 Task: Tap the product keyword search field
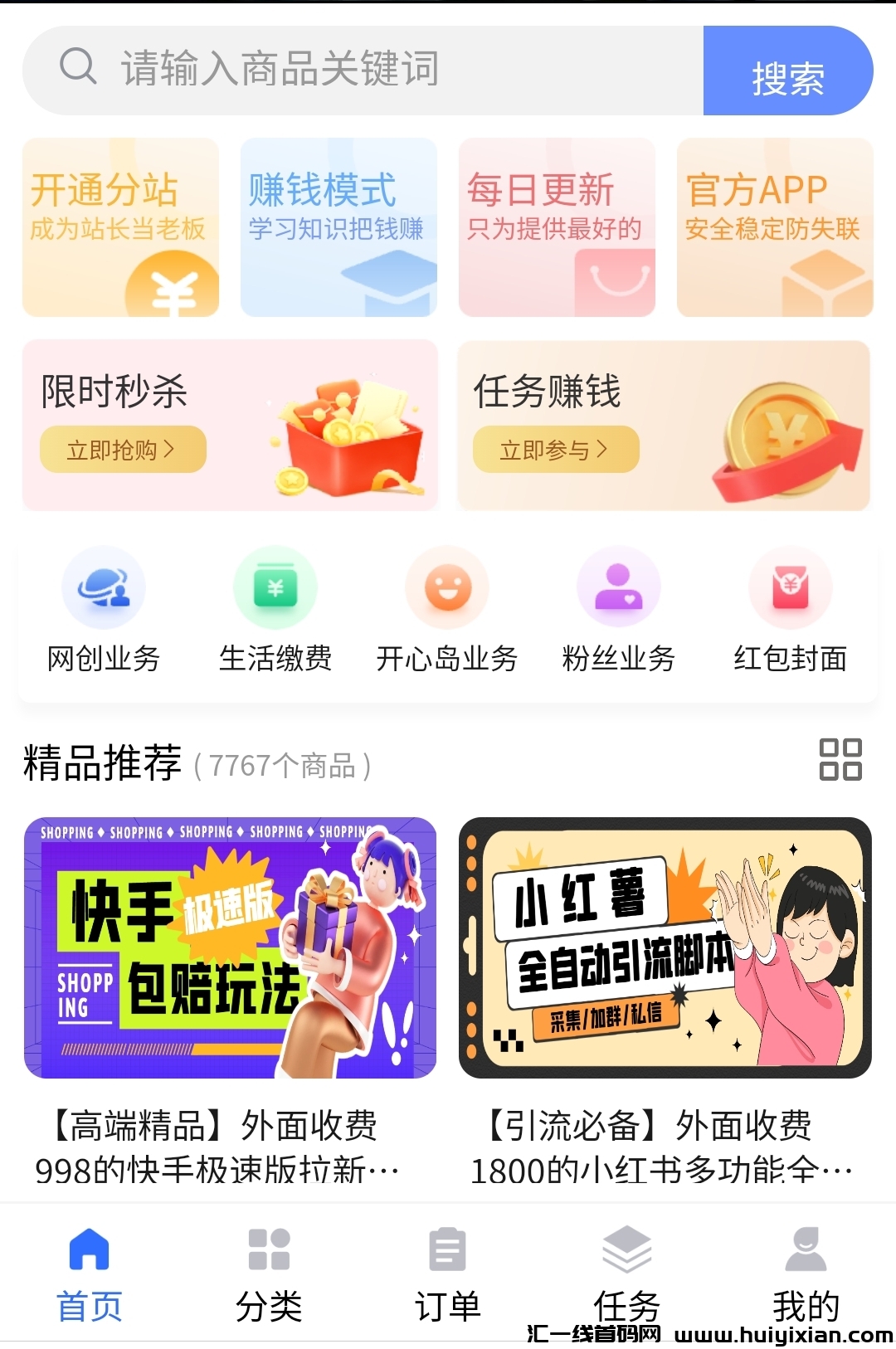pos(365,70)
